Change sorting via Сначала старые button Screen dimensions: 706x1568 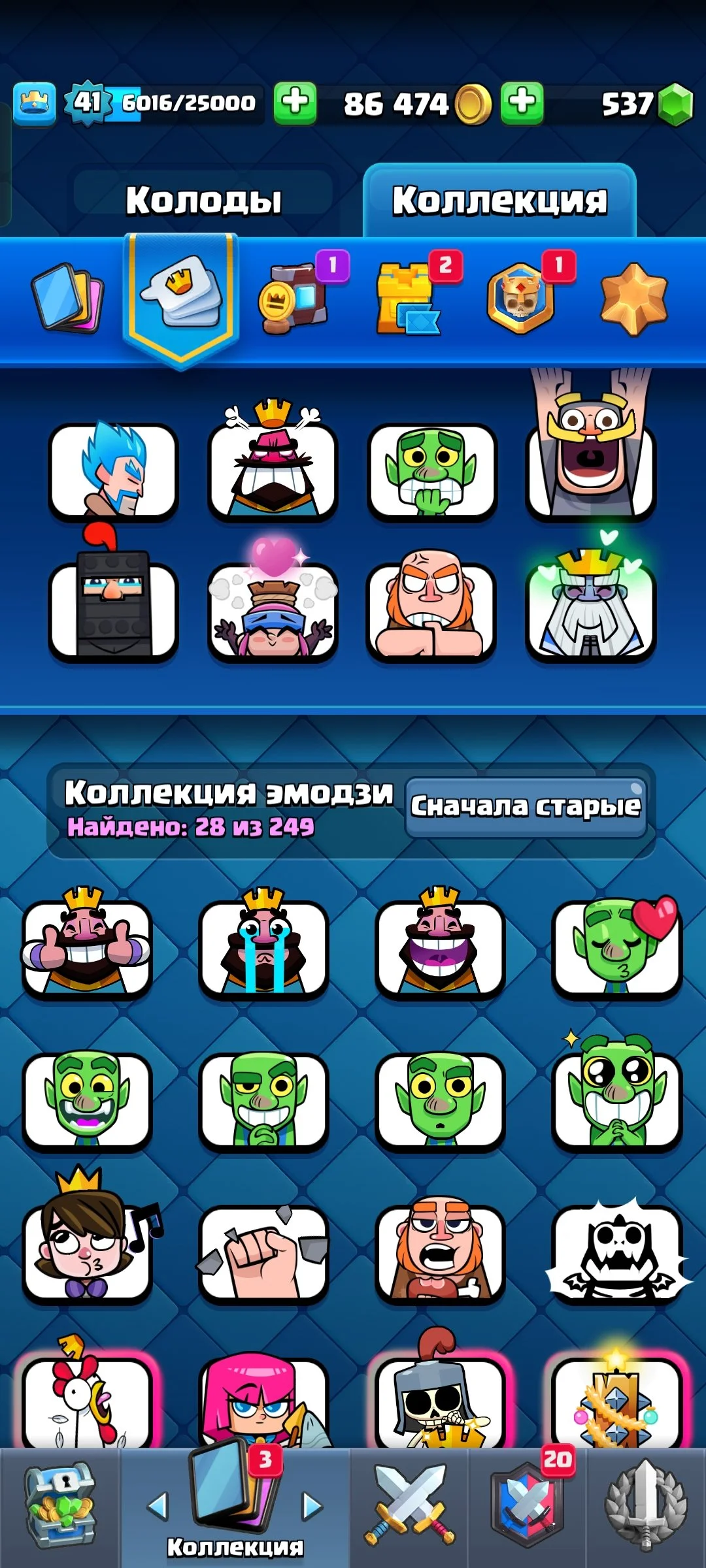[x=526, y=806]
